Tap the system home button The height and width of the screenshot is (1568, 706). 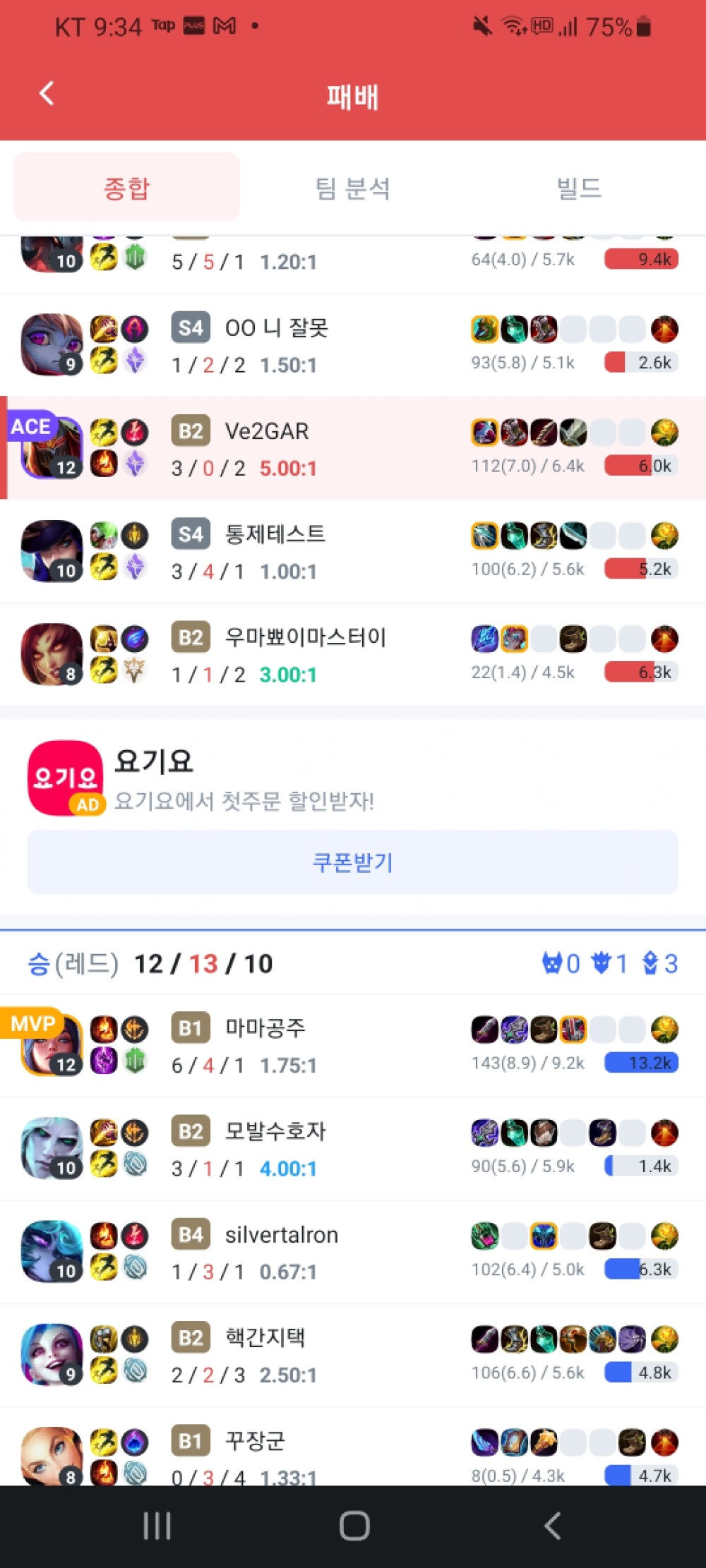click(354, 1526)
